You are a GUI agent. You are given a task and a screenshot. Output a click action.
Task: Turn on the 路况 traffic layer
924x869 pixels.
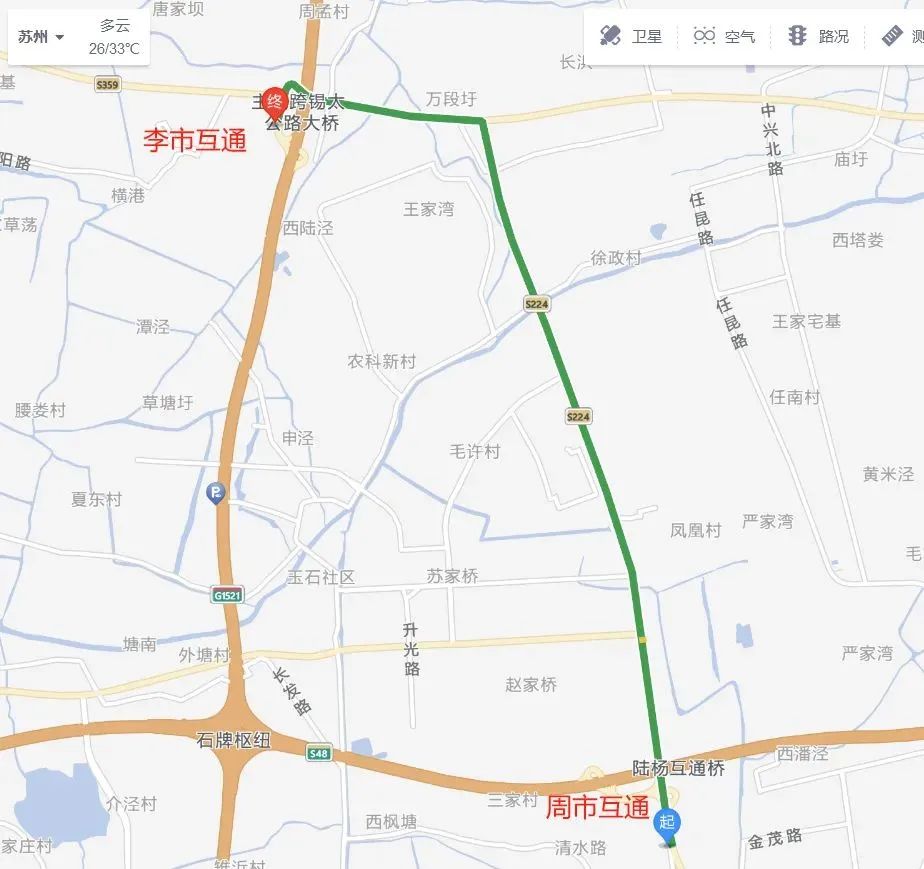tap(818, 37)
